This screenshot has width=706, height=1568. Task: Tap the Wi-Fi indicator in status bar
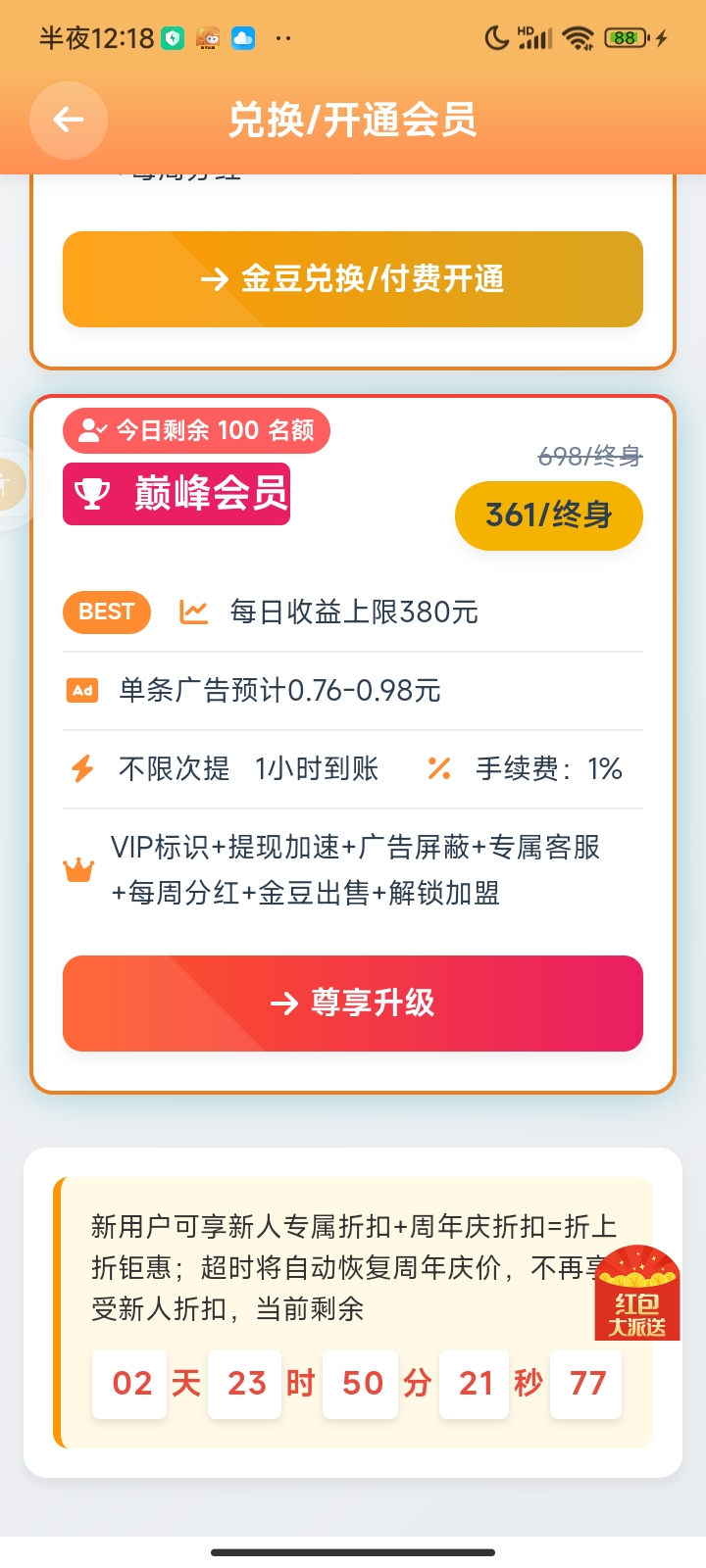(x=579, y=37)
